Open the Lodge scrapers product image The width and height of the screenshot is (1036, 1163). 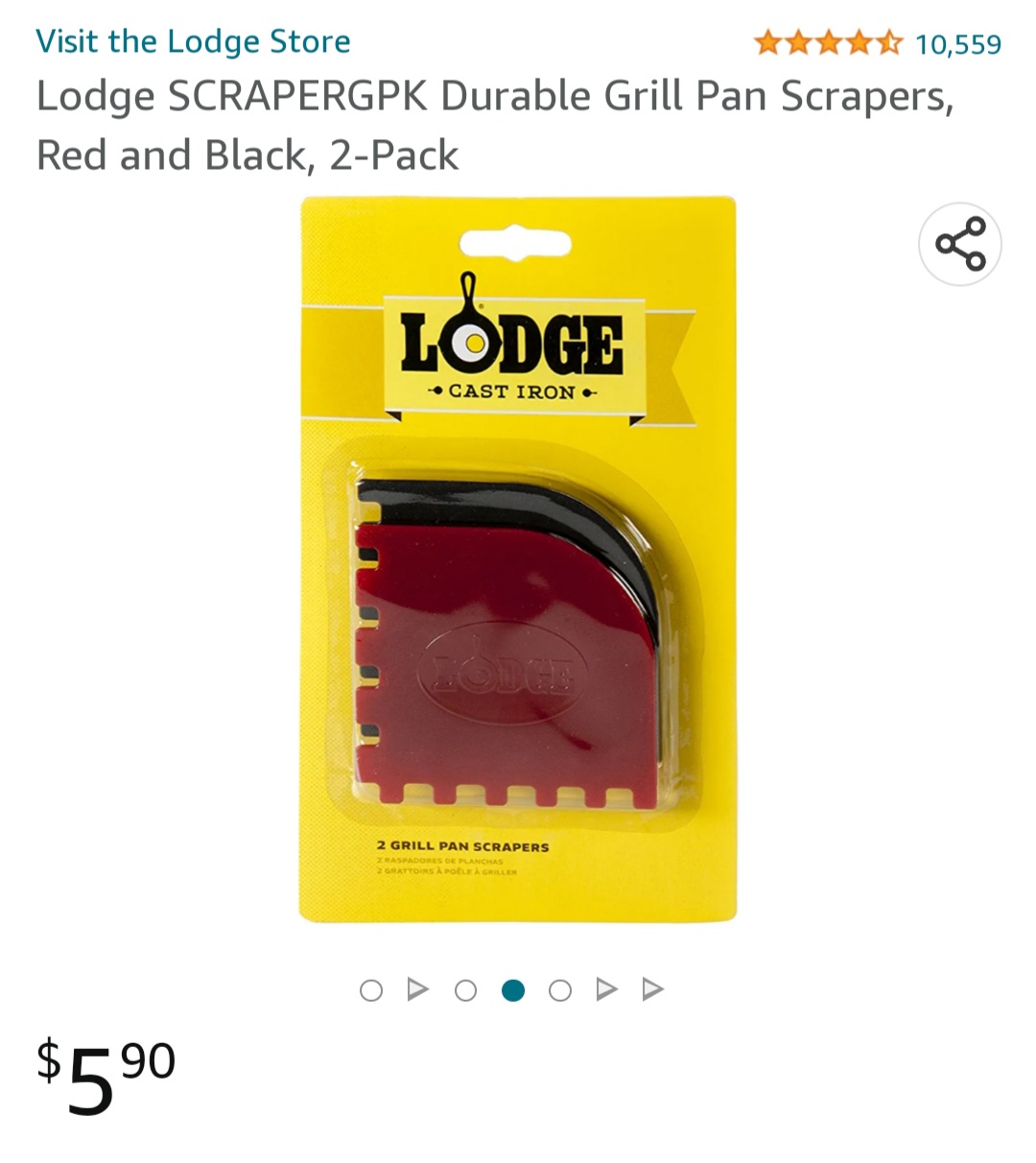pos(518,559)
